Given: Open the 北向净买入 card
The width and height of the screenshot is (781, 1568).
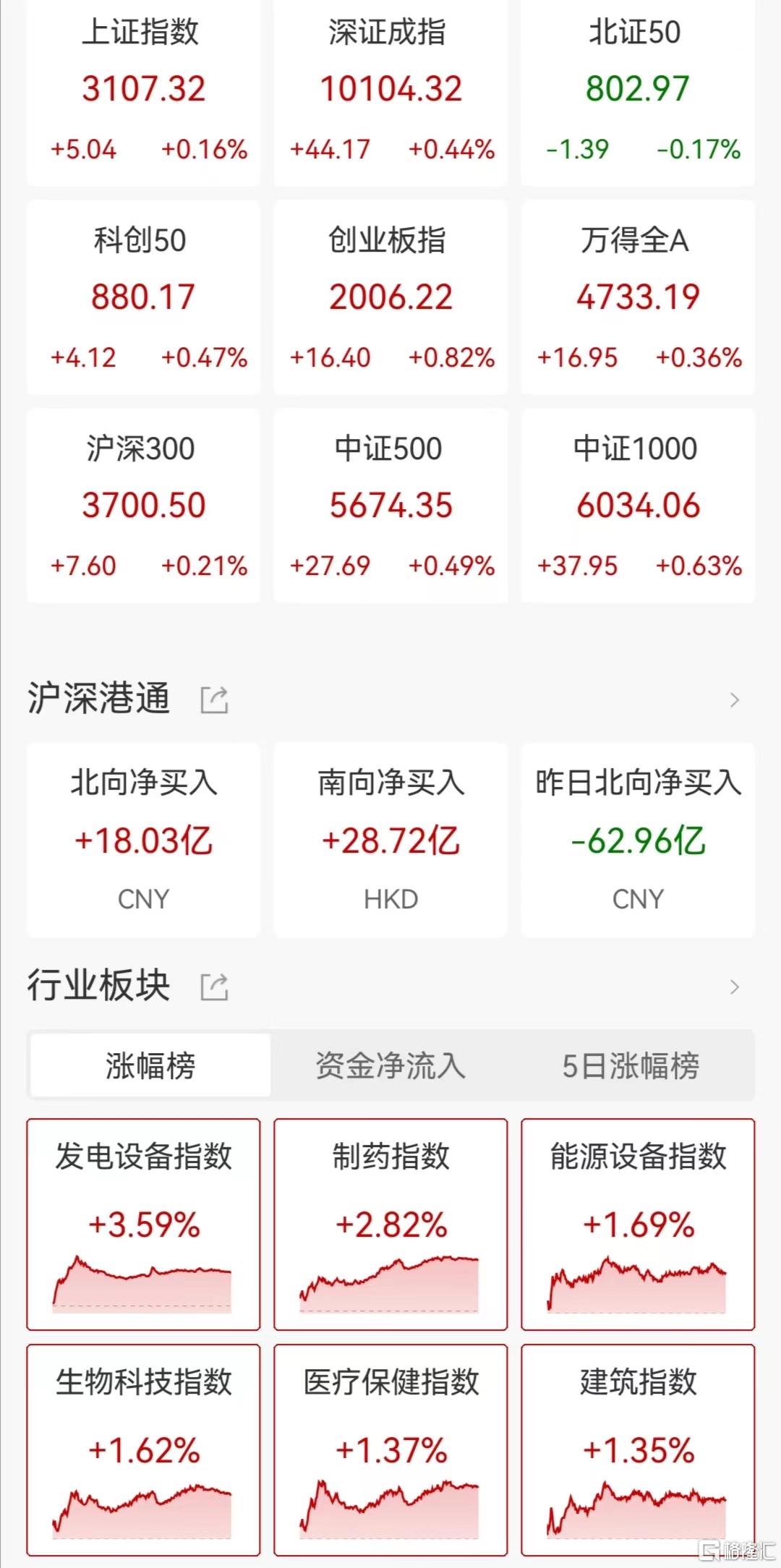Looking at the screenshot, I should pos(143,840).
